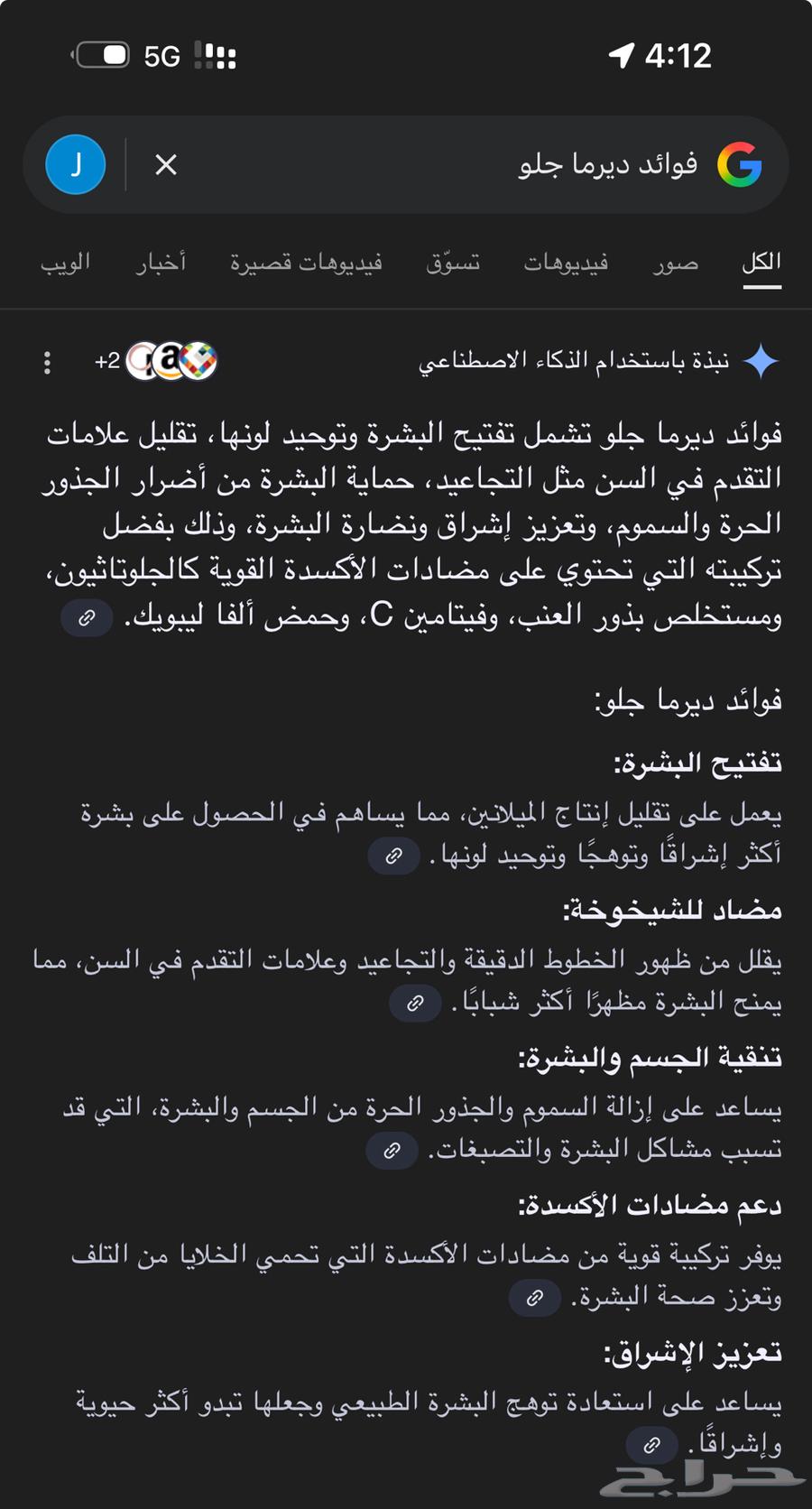Clear the search query with the X

[166, 164]
